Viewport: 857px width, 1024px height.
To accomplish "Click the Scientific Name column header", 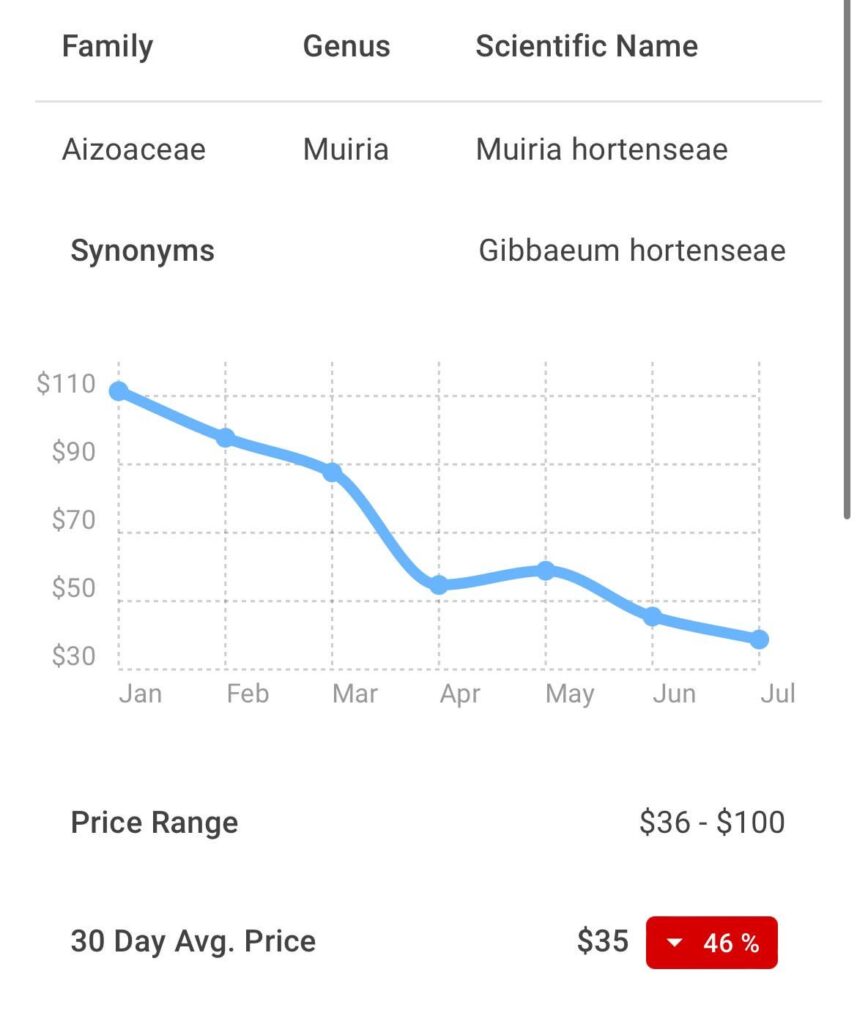I will 586,46.
